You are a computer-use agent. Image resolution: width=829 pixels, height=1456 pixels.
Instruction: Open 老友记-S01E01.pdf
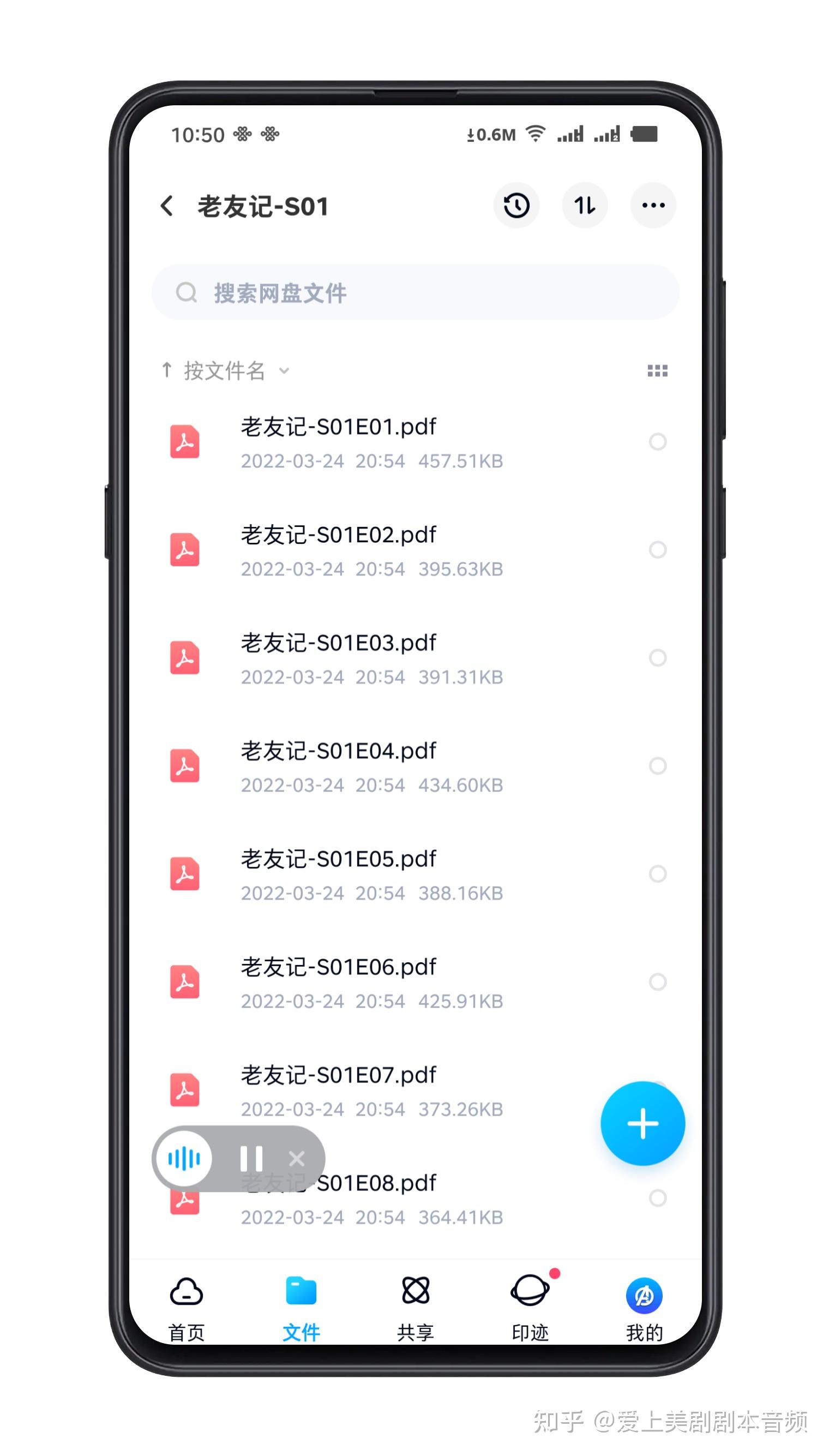(415, 442)
